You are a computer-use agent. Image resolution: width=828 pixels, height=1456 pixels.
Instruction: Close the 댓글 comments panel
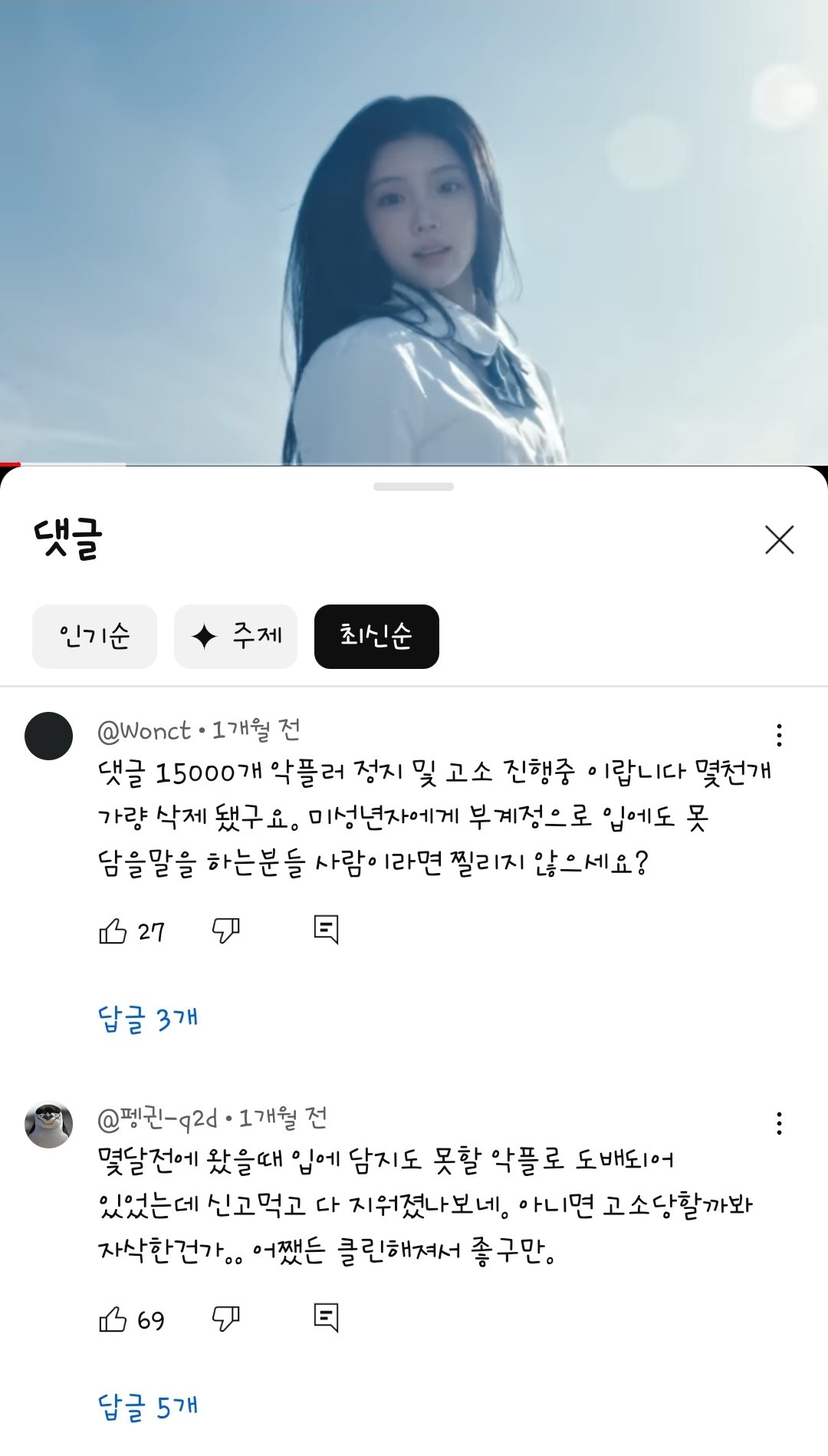(x=779, y=540)
